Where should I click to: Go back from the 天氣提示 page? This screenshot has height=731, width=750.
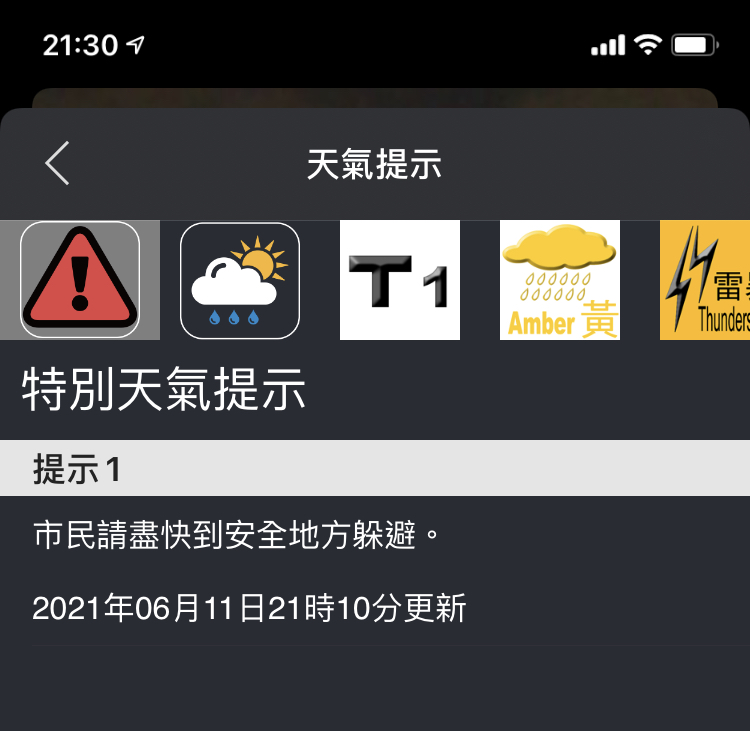(58, 164)
